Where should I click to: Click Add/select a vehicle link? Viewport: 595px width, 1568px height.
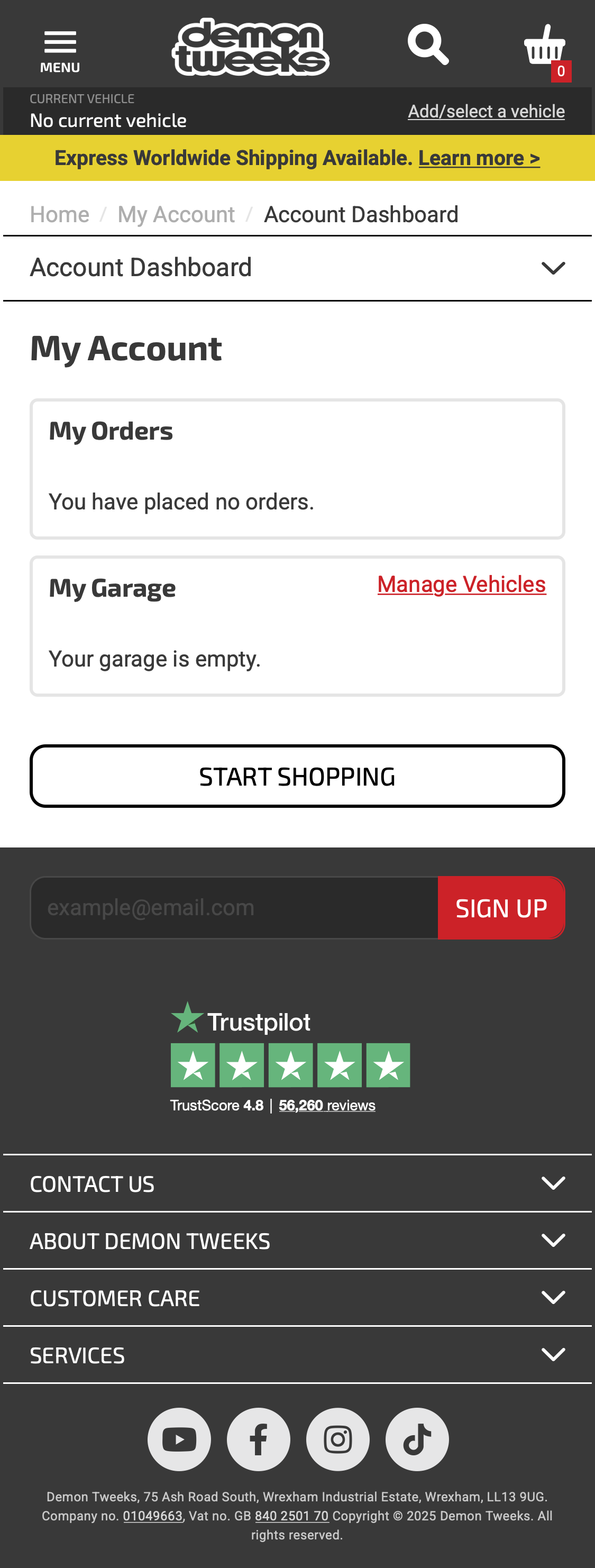pyautogui.click(x=486, y=111)
